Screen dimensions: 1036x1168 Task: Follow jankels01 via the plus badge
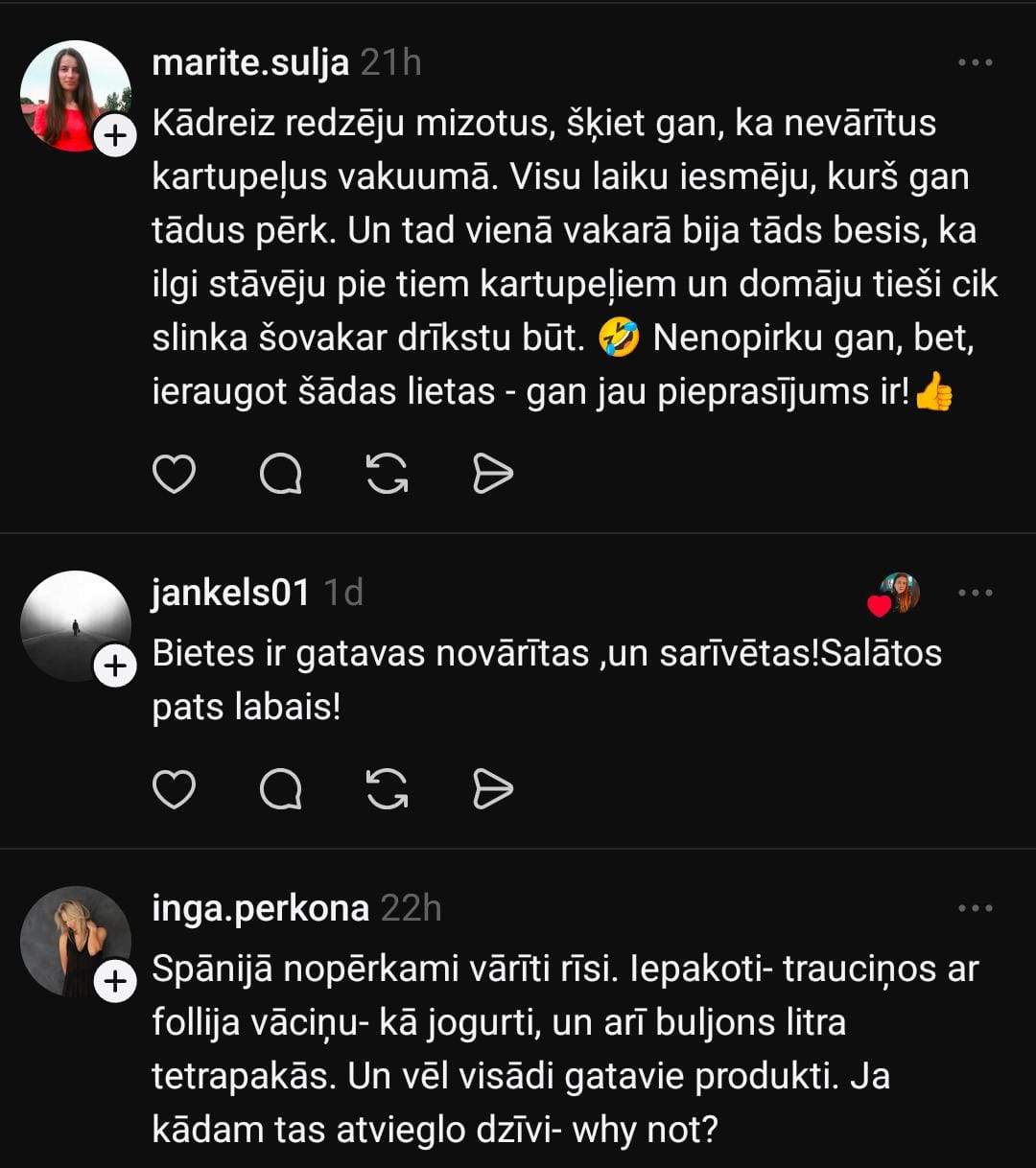tap(115, 666)
